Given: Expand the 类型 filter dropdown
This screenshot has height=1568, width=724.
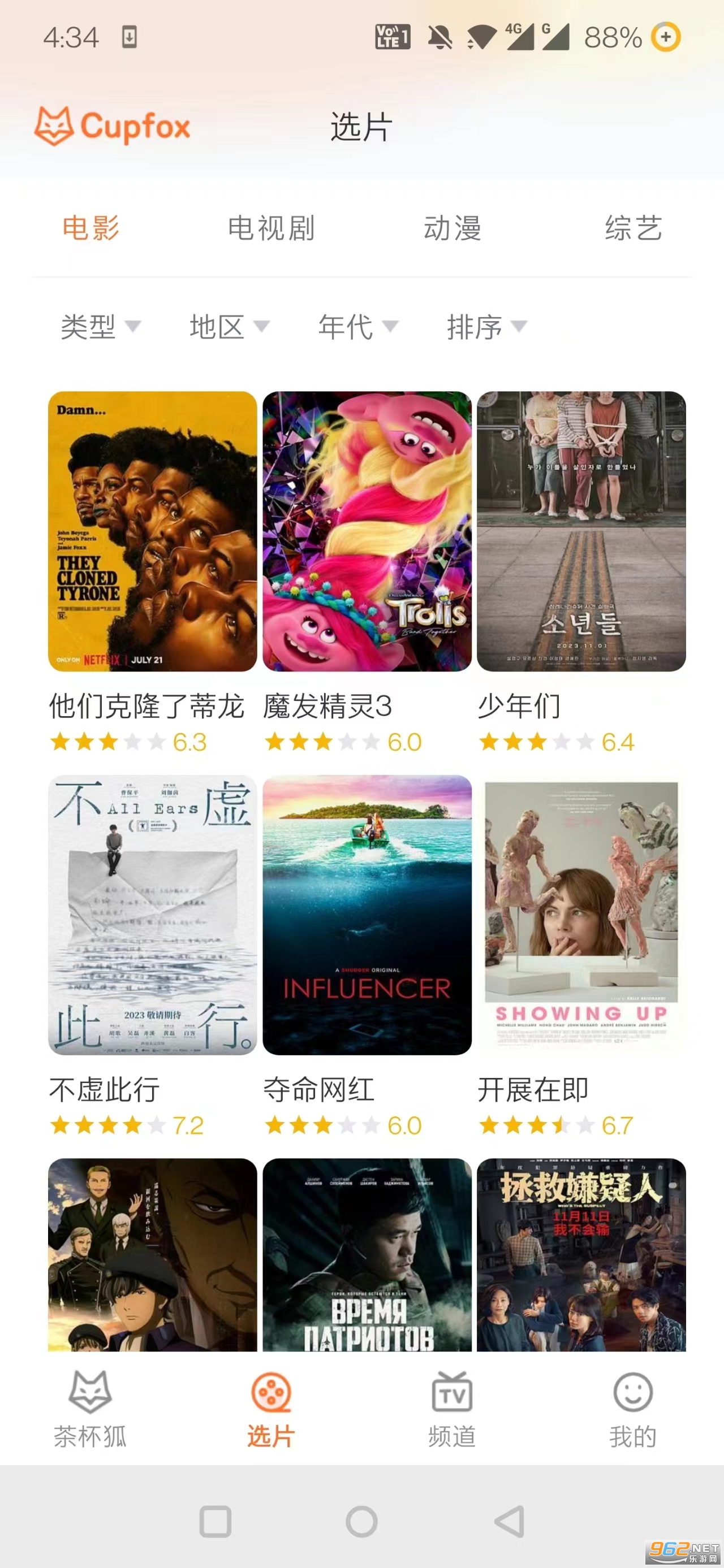Looking at the screenshot, I should pyautogui.click(x=101, y=327).
